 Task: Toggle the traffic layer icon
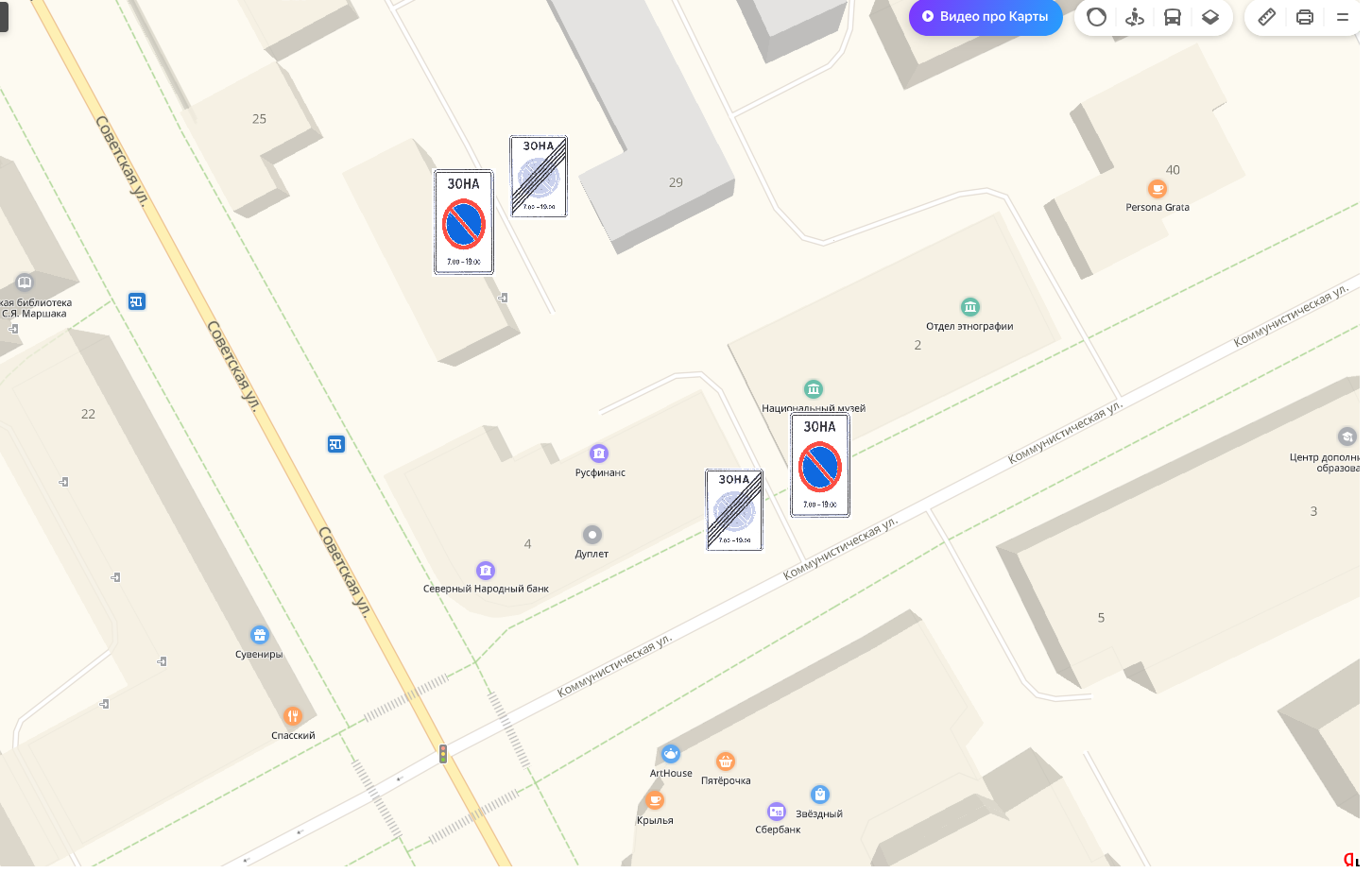(1096, 17)
